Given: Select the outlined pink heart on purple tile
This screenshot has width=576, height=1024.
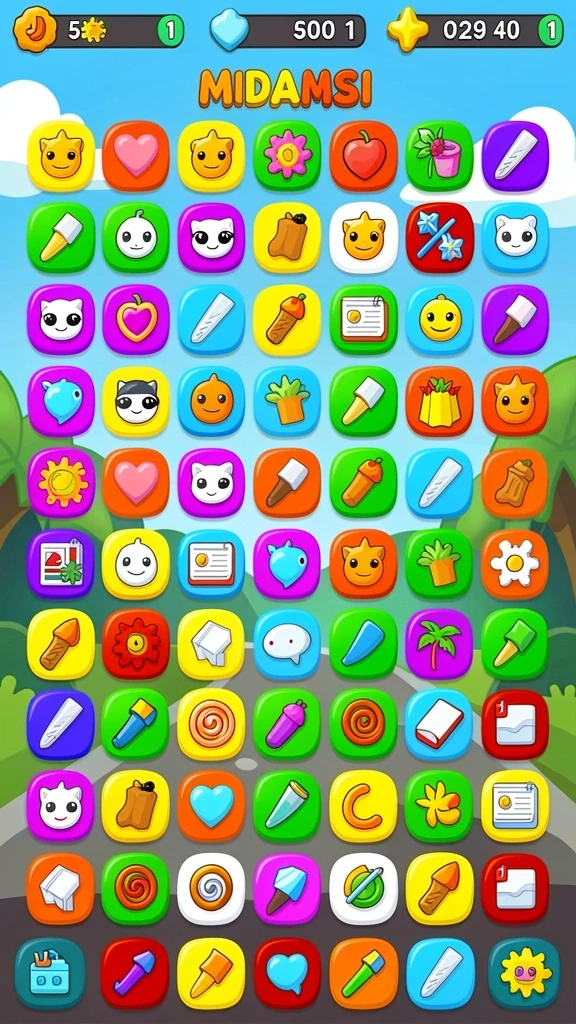Looking at the screenshot, I should [x=136, y=319].
